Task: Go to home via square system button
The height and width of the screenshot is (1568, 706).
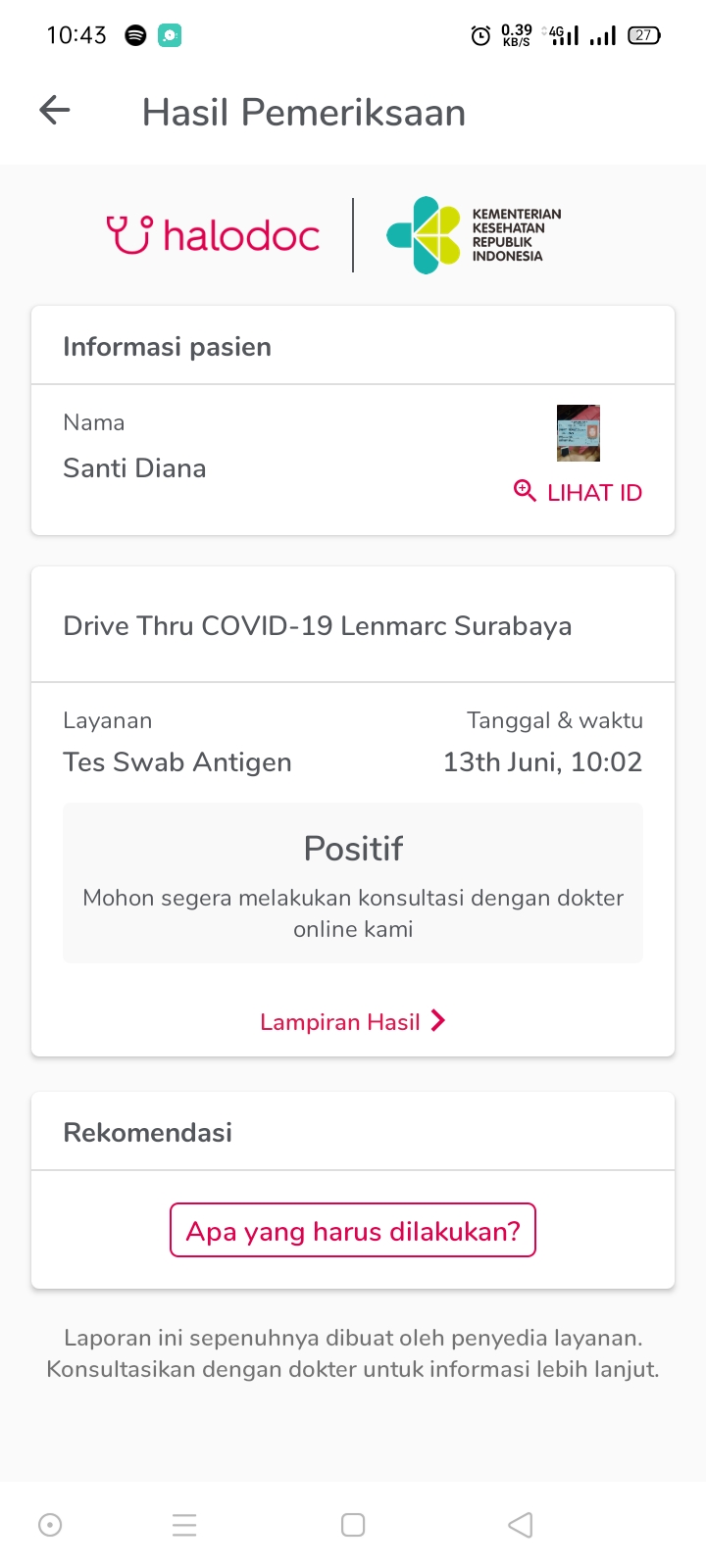Action: [x=353, y=1525]
